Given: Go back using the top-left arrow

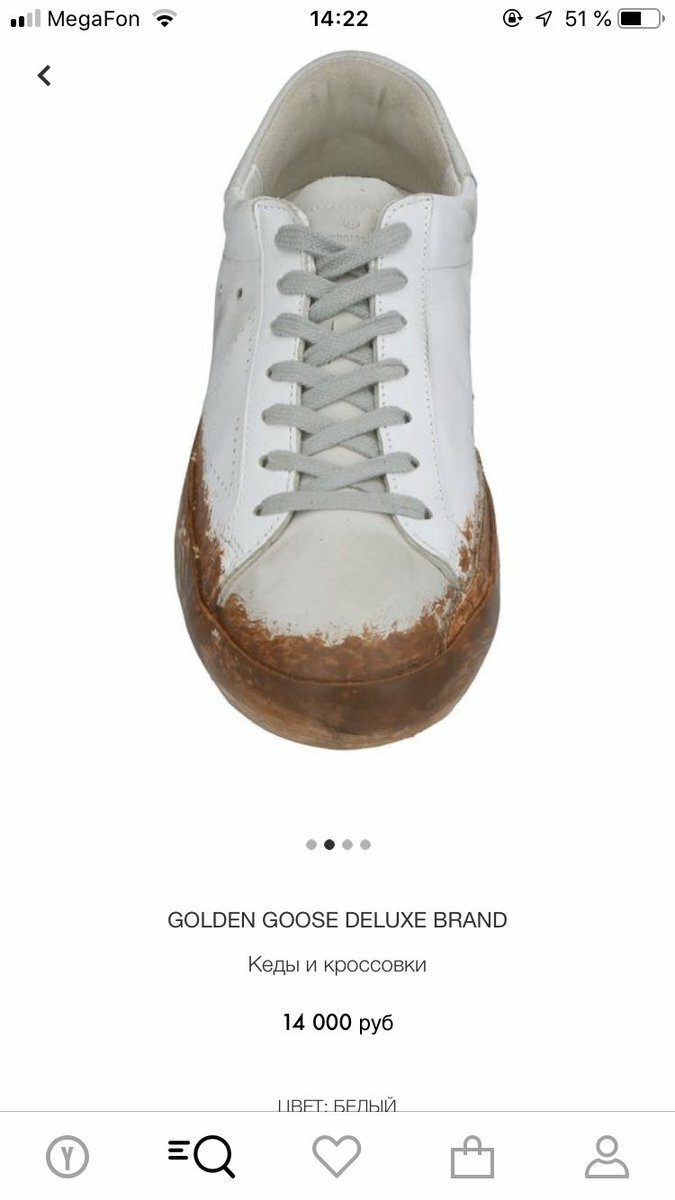Looking at the screenshot, I should pyautogui.click(x=44, y=75).
